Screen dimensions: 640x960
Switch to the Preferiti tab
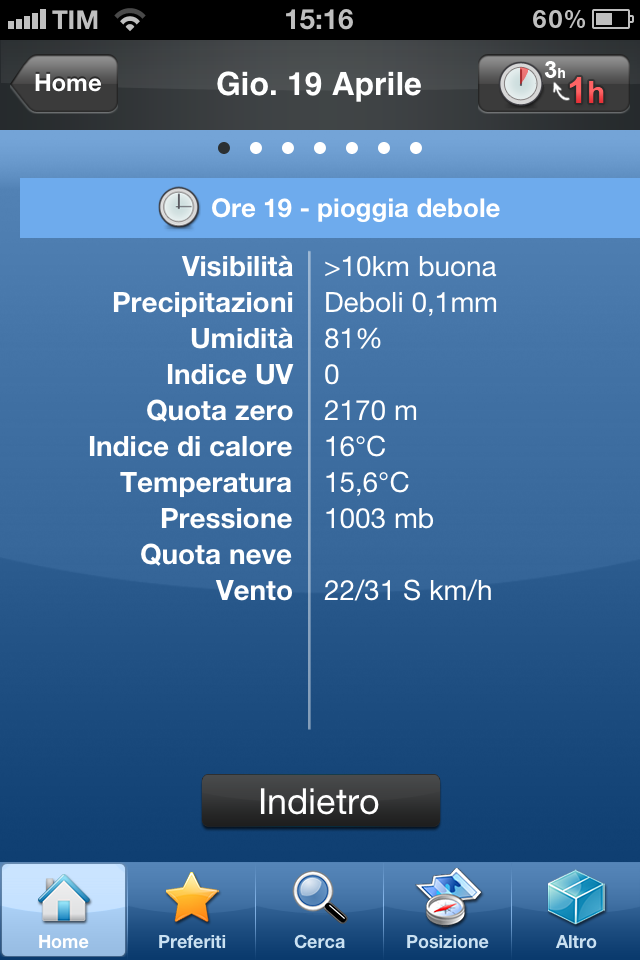192,911
